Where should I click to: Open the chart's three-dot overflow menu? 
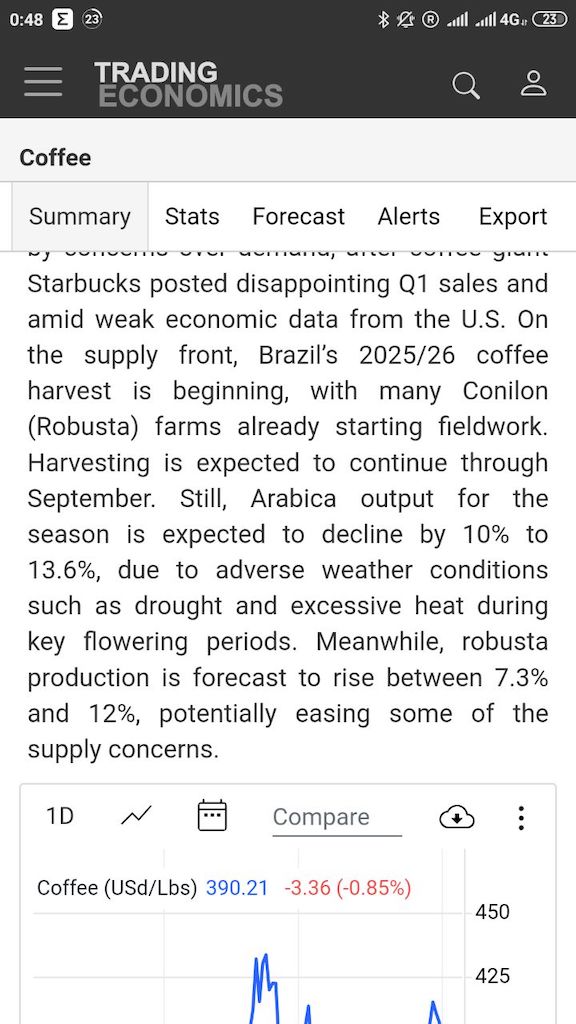[x=520, y=818]
